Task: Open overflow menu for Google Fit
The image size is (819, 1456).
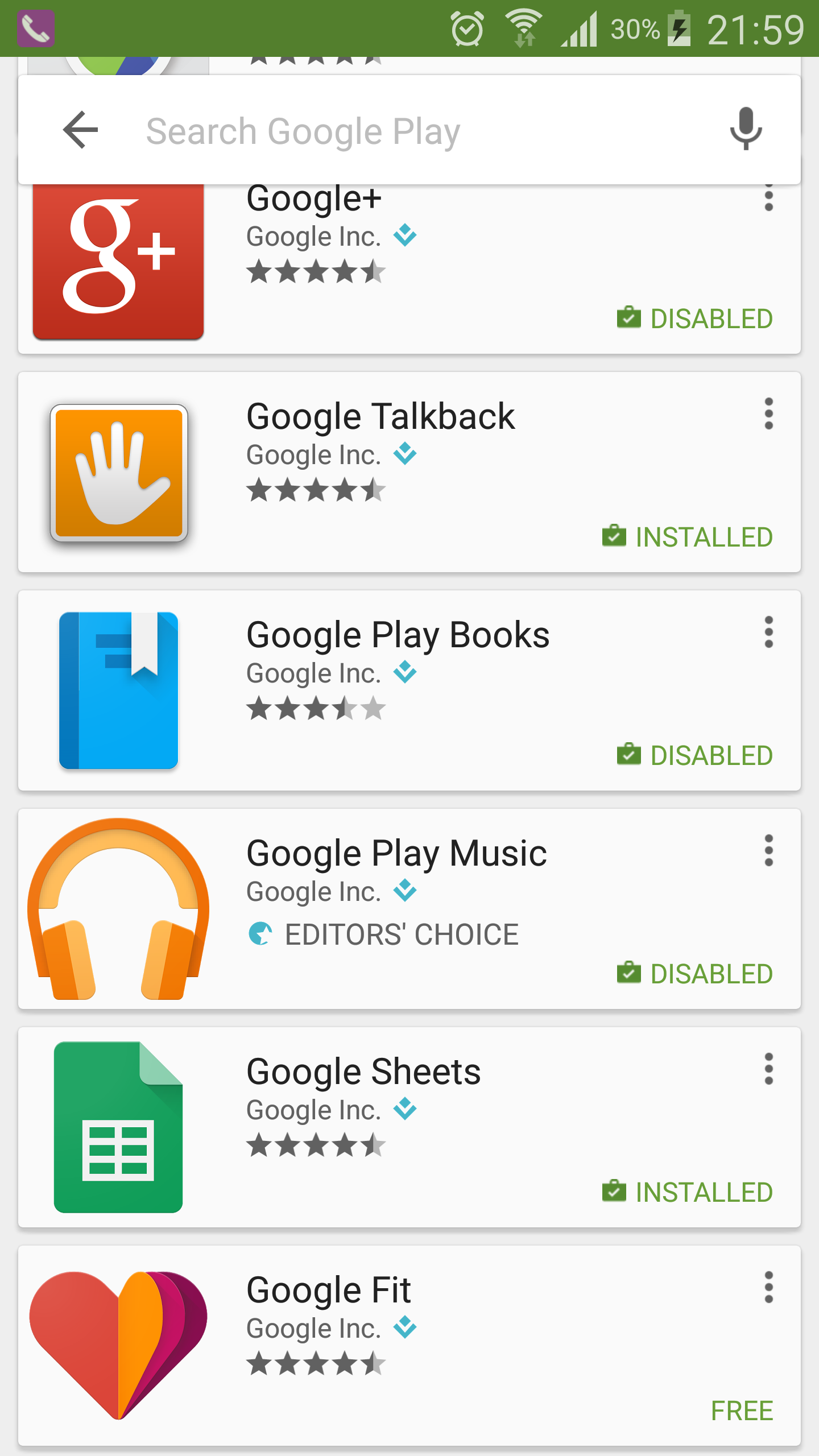Action: pos(768,1287)
